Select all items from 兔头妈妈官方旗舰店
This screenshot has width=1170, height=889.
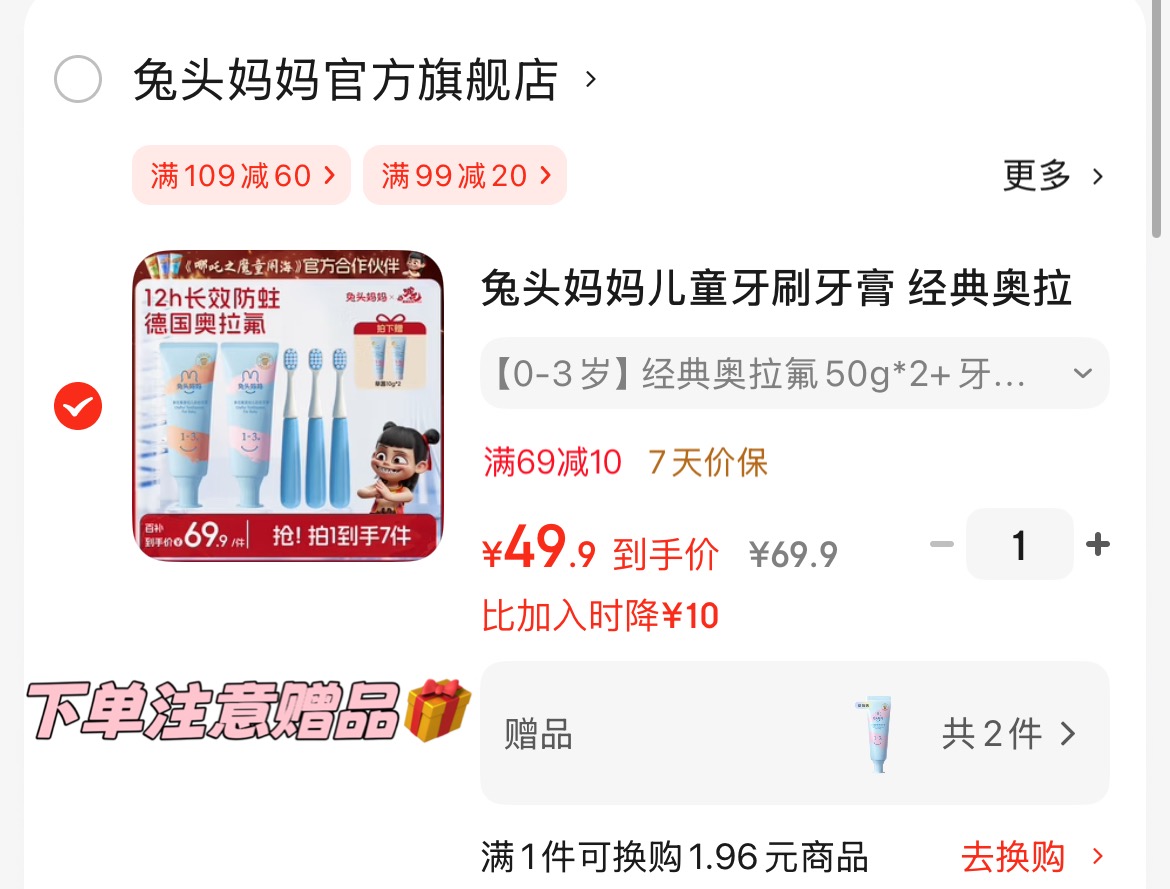click(78, 80)
